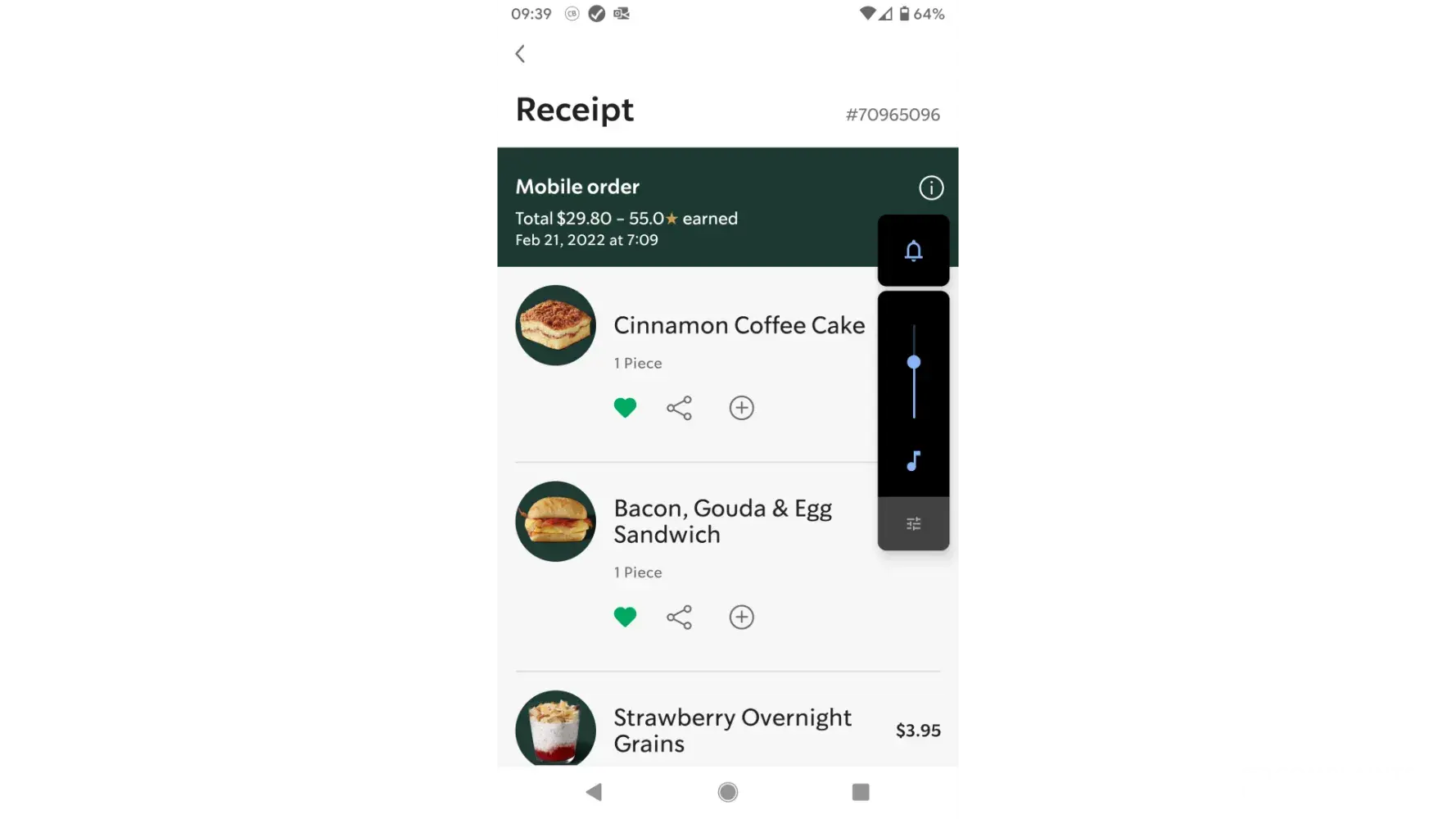Screen dimensions: 1456x819
Task: Open the Strawberry Overnight Grains item
Action: tap(731, 730)
